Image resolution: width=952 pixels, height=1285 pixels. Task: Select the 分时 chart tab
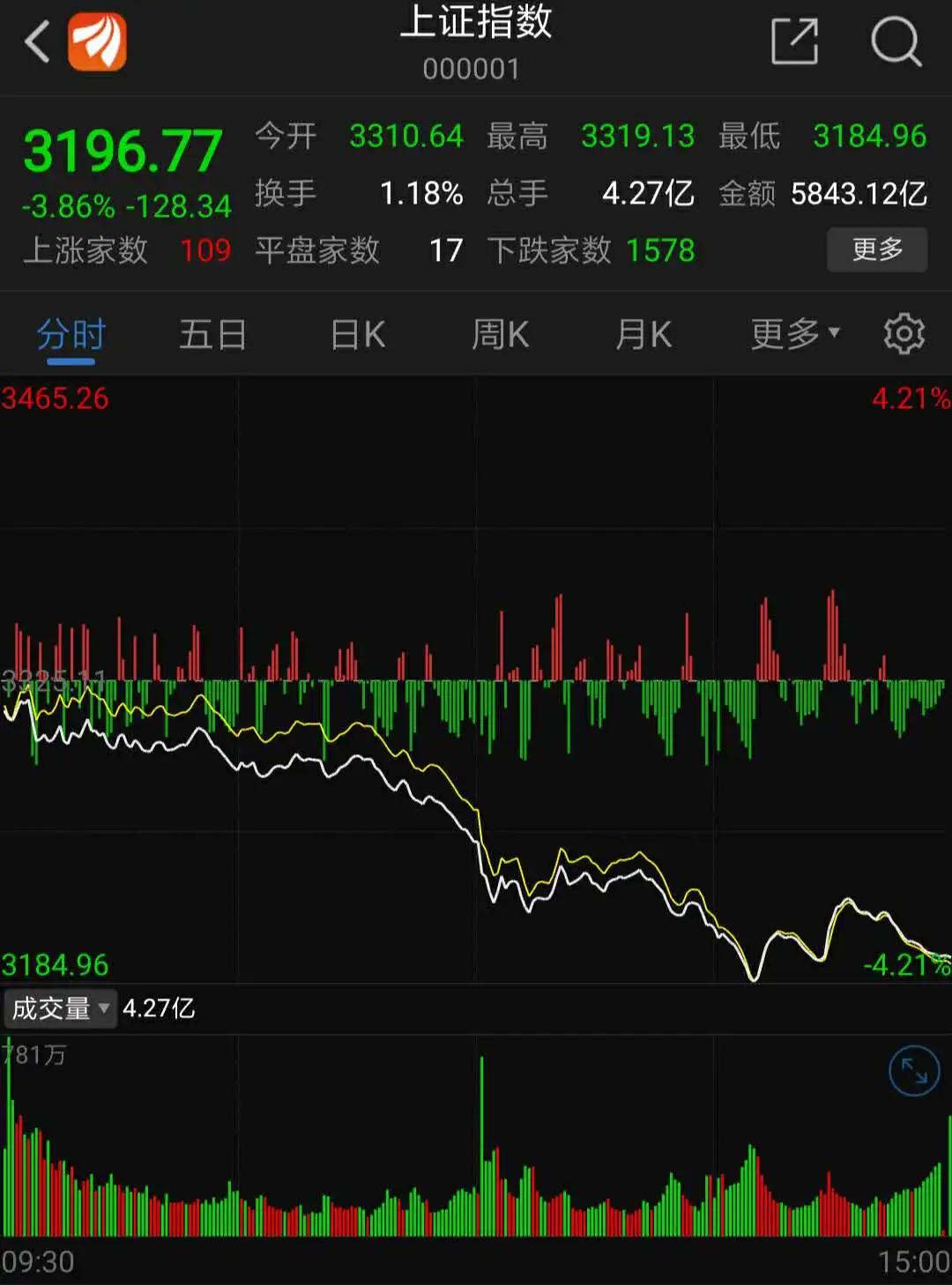tap(71, 335)
